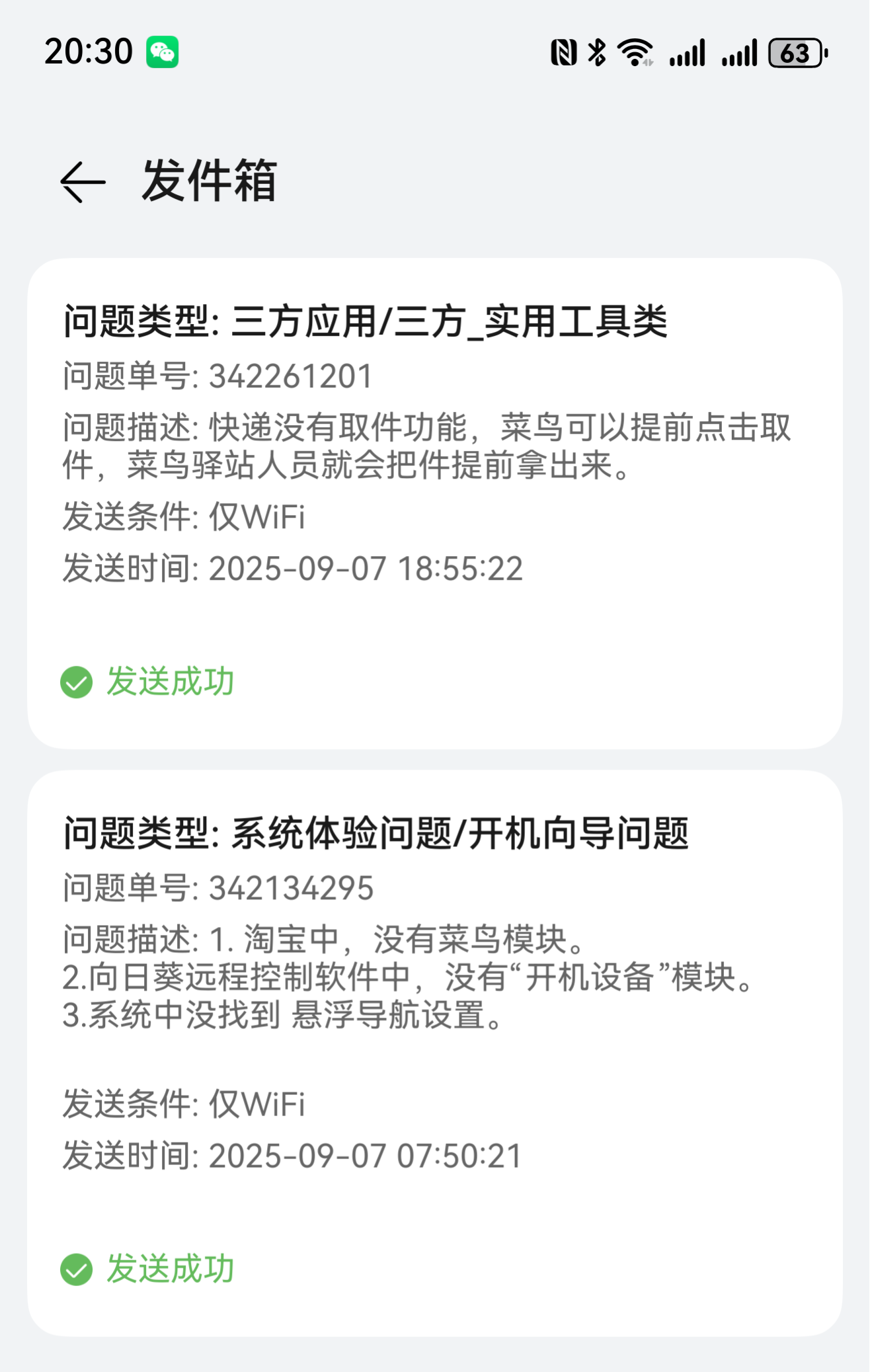The image size is (870, 1372).
Task: Open the feedback card numbered 342134295
Action: [x=434, y=1051]
